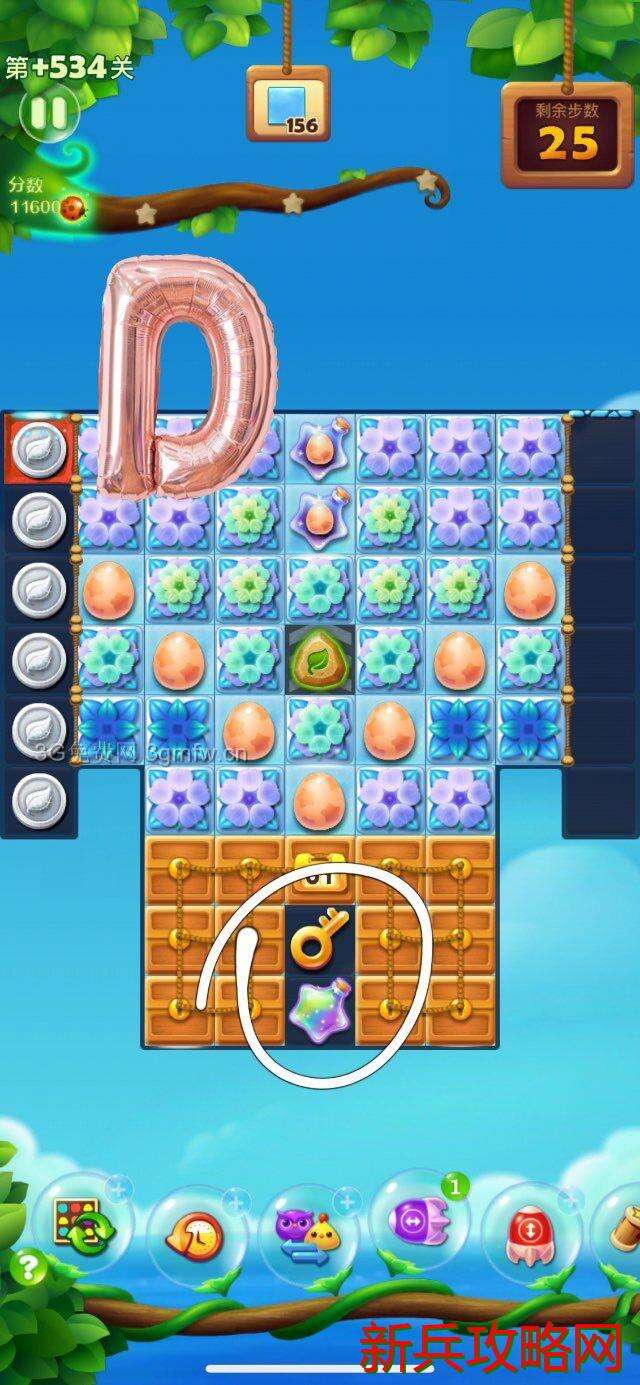This screenshot has height=1385, width=640.
Task: Open the green question mark help
Action: 28,1268
